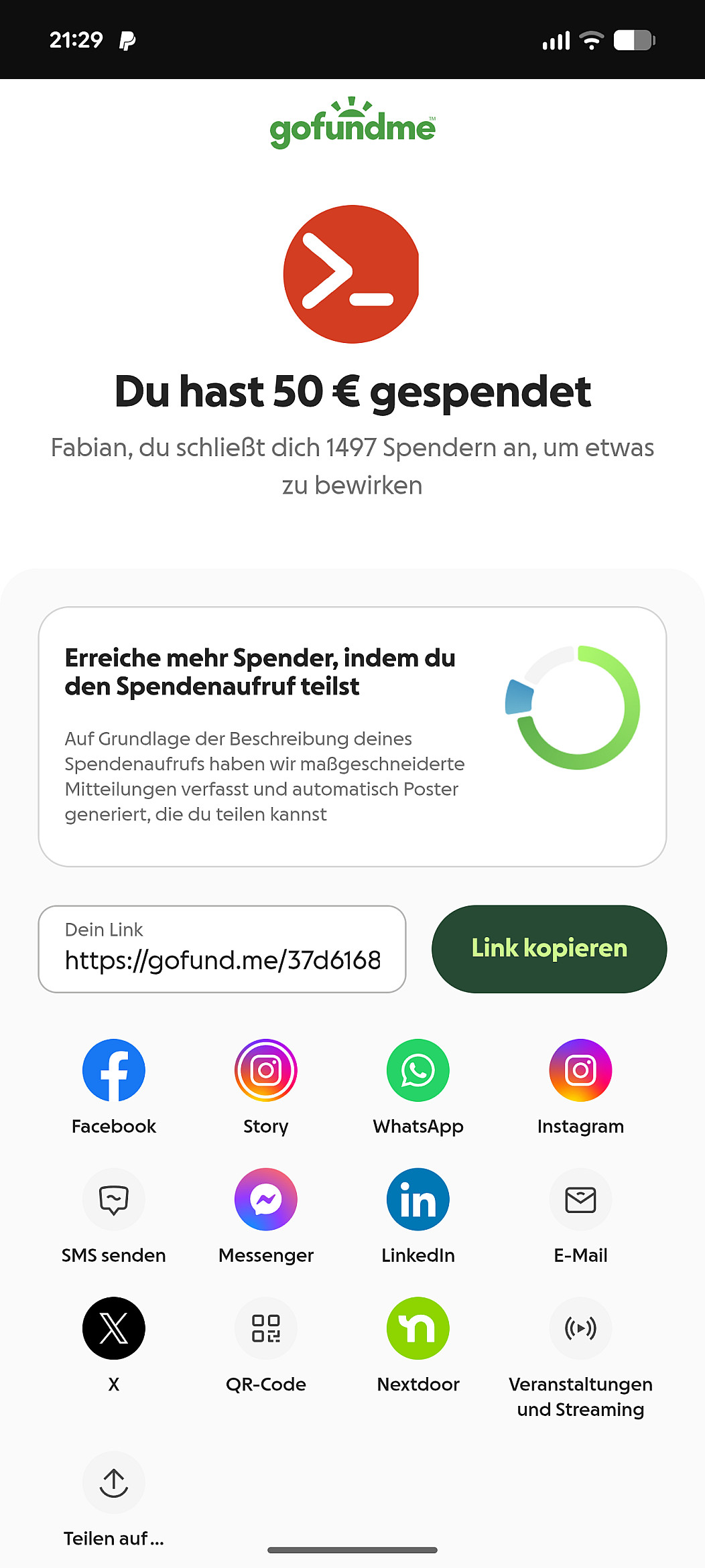Open the QR-Code option
Screen dimensions: 705x1568
pos(266,1328)
